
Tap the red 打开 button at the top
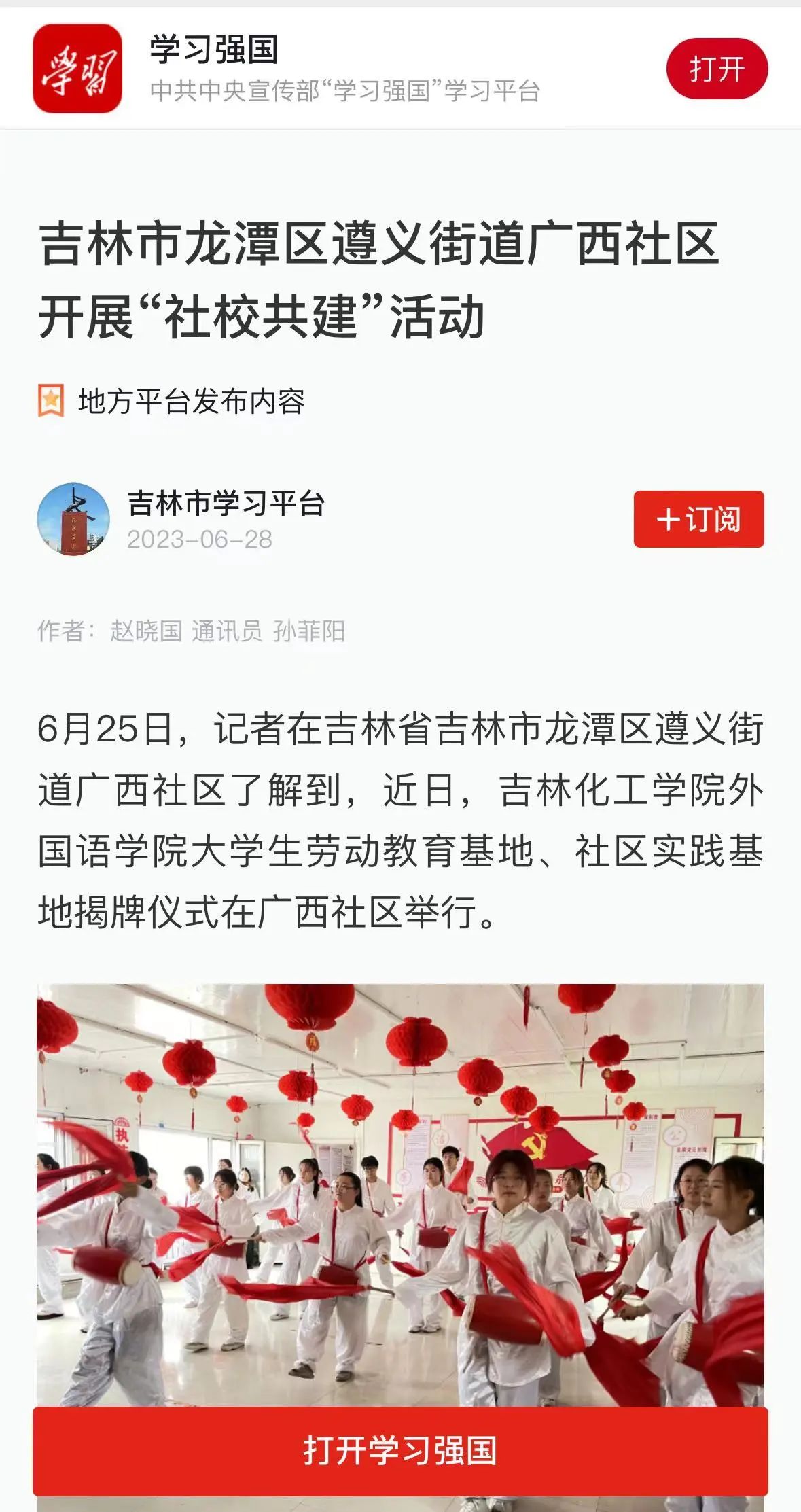coord(716,69)
